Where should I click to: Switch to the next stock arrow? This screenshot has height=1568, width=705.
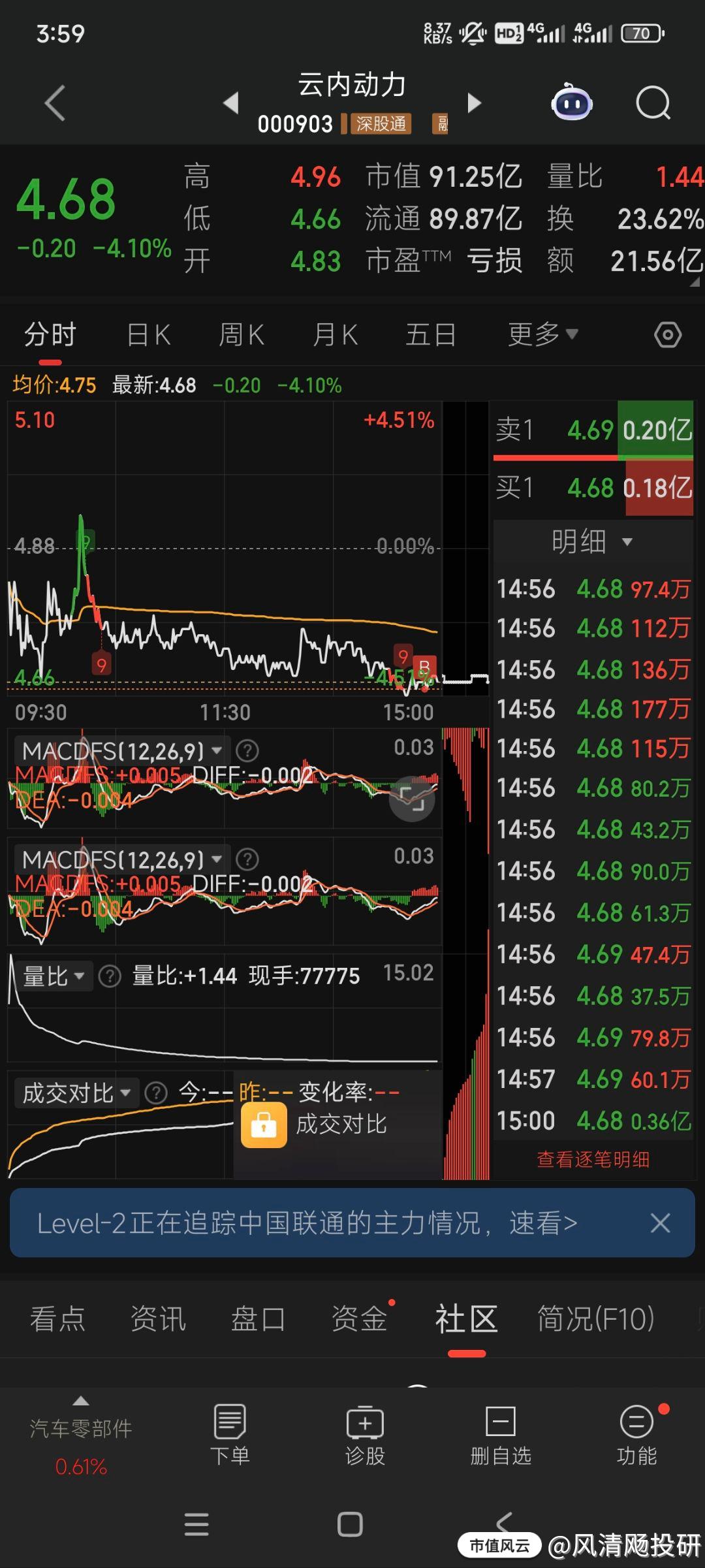tap(475, 103)
